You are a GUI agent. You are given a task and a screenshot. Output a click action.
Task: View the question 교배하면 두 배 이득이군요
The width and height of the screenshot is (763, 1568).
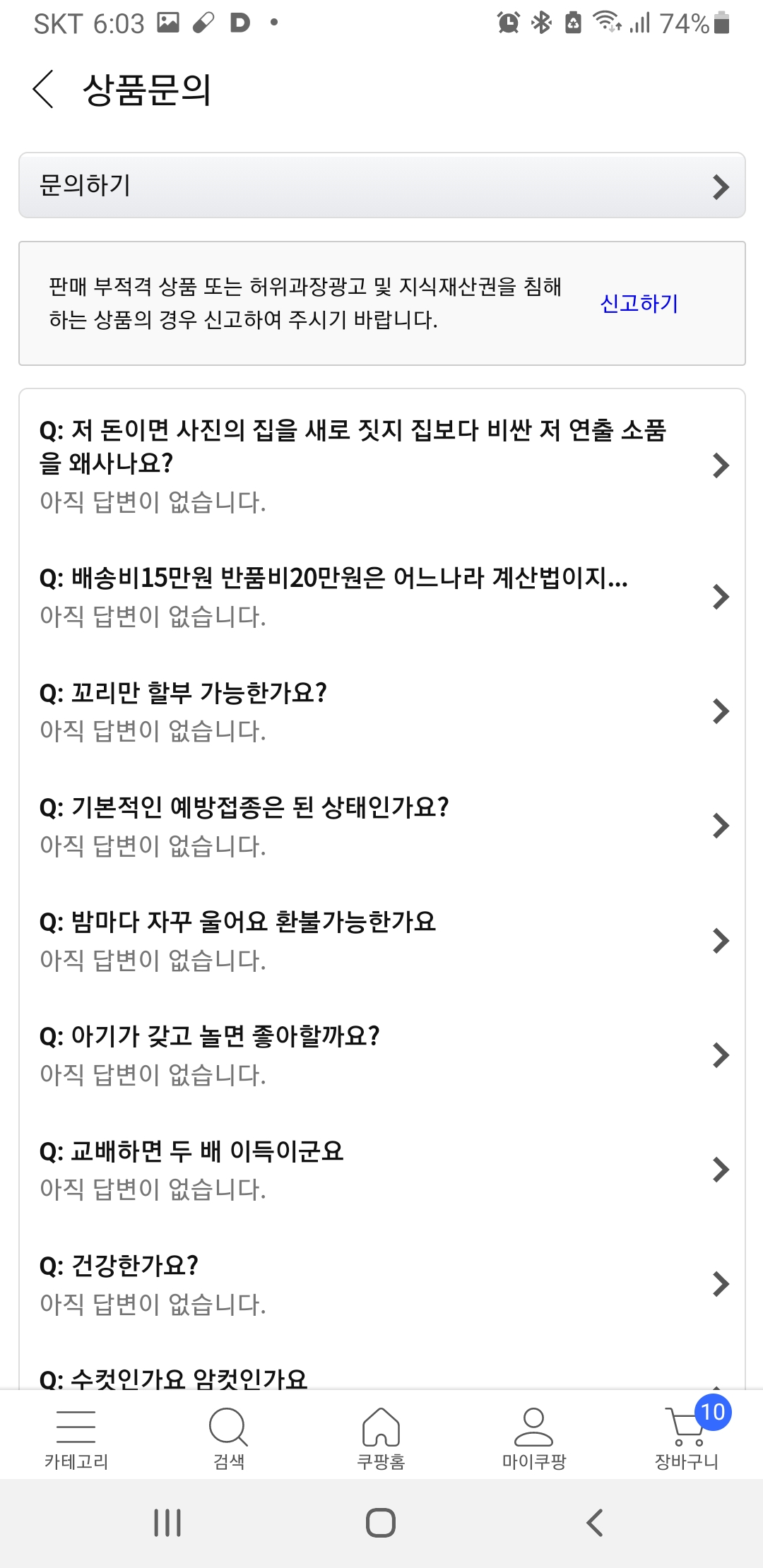(x=381, y=1170)
